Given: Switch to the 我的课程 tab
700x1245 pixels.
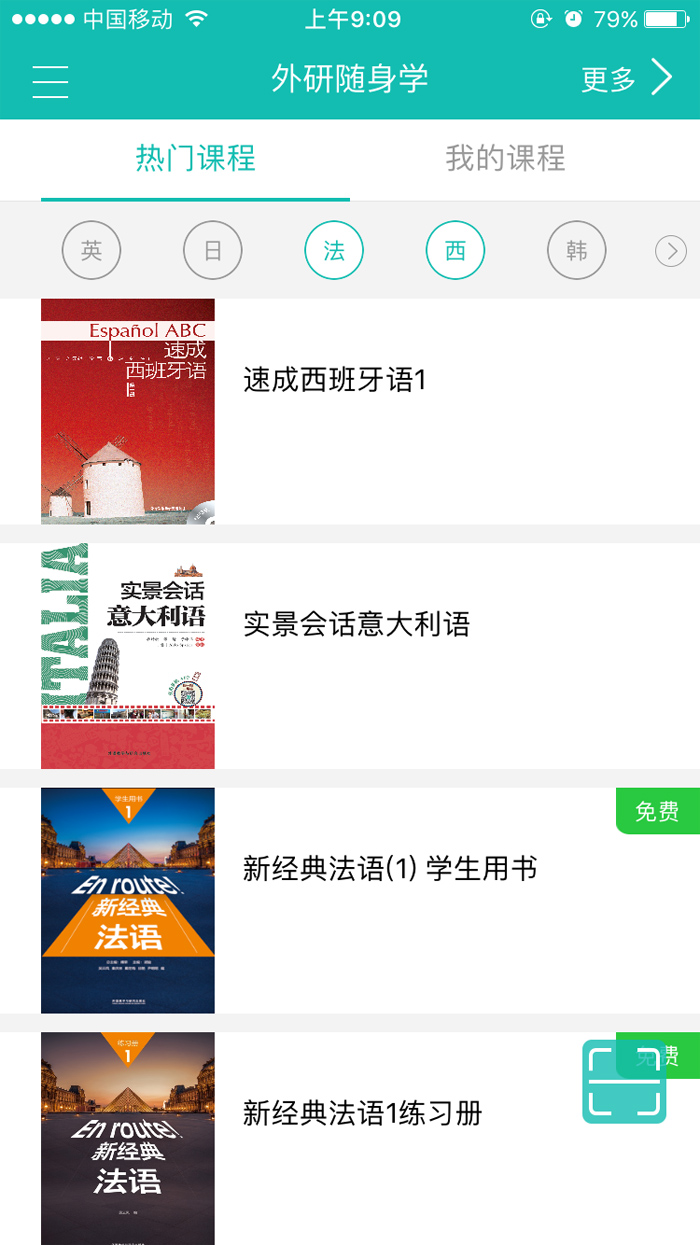Looking at the screenshot, I should pyautogui.click(x=505, y=158).
